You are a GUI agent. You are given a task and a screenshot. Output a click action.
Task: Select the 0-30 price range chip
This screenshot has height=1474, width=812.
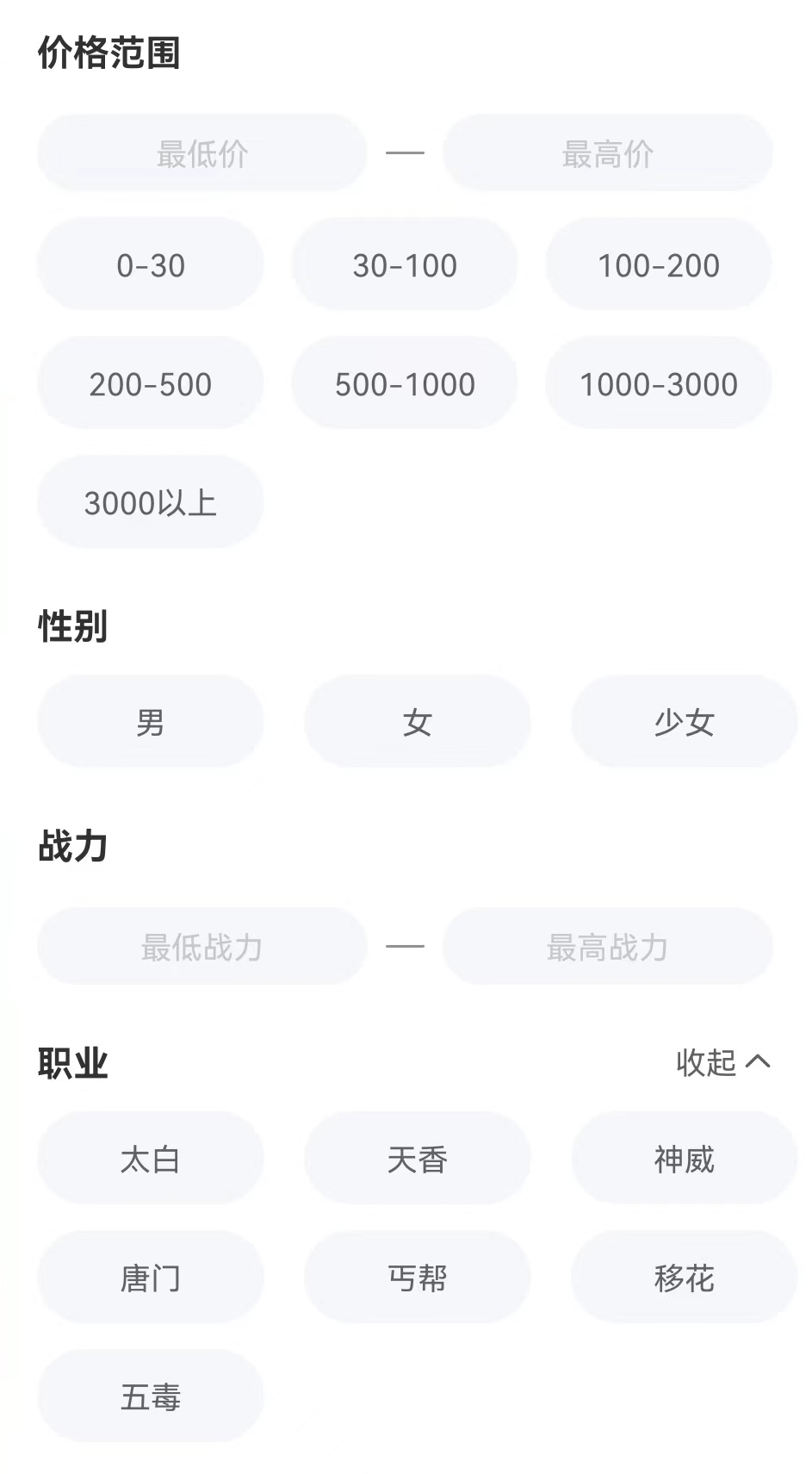point(151,264)
